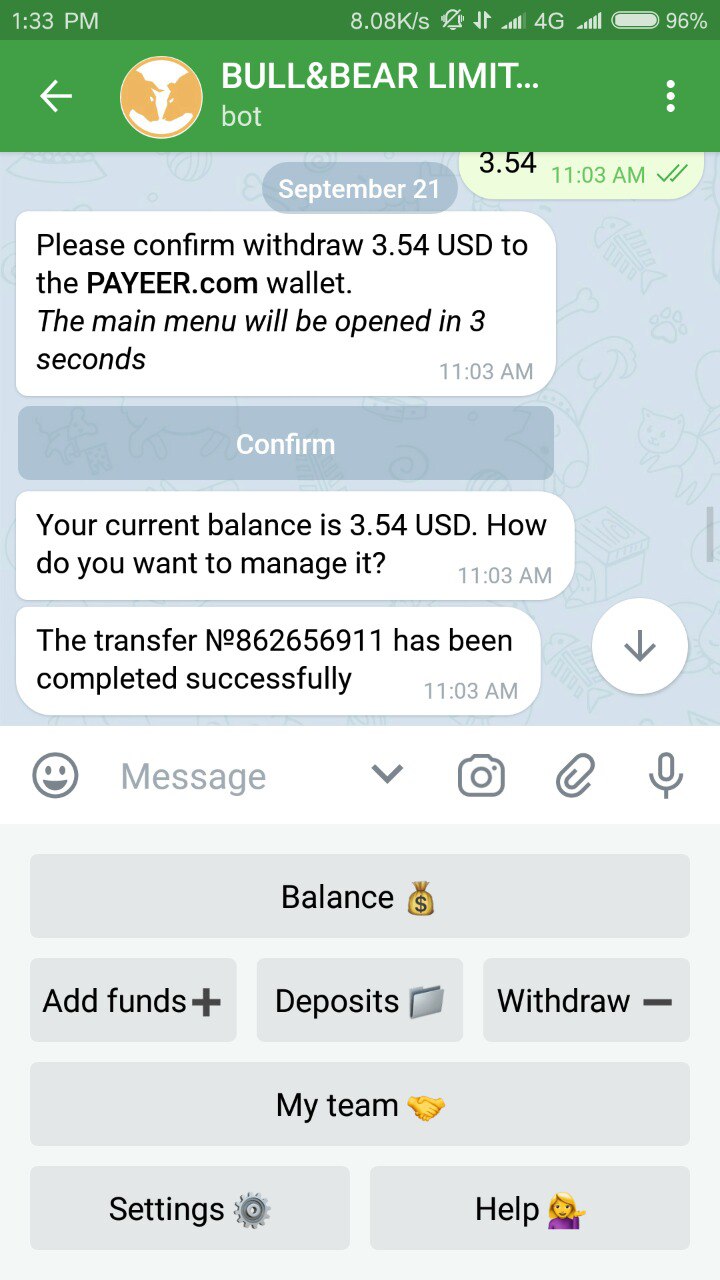Viewport: 720px width, 1280px height.
Task: Get Help from the bot
Action: (530, 1209)
